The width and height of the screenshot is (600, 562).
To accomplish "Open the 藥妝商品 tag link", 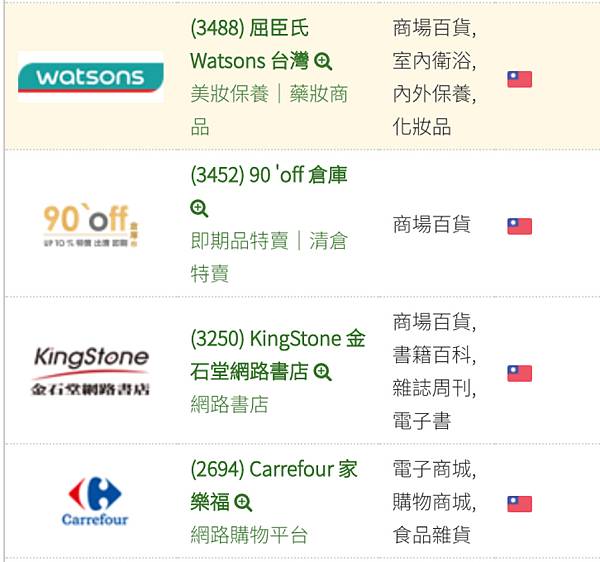I will [318, 94].
